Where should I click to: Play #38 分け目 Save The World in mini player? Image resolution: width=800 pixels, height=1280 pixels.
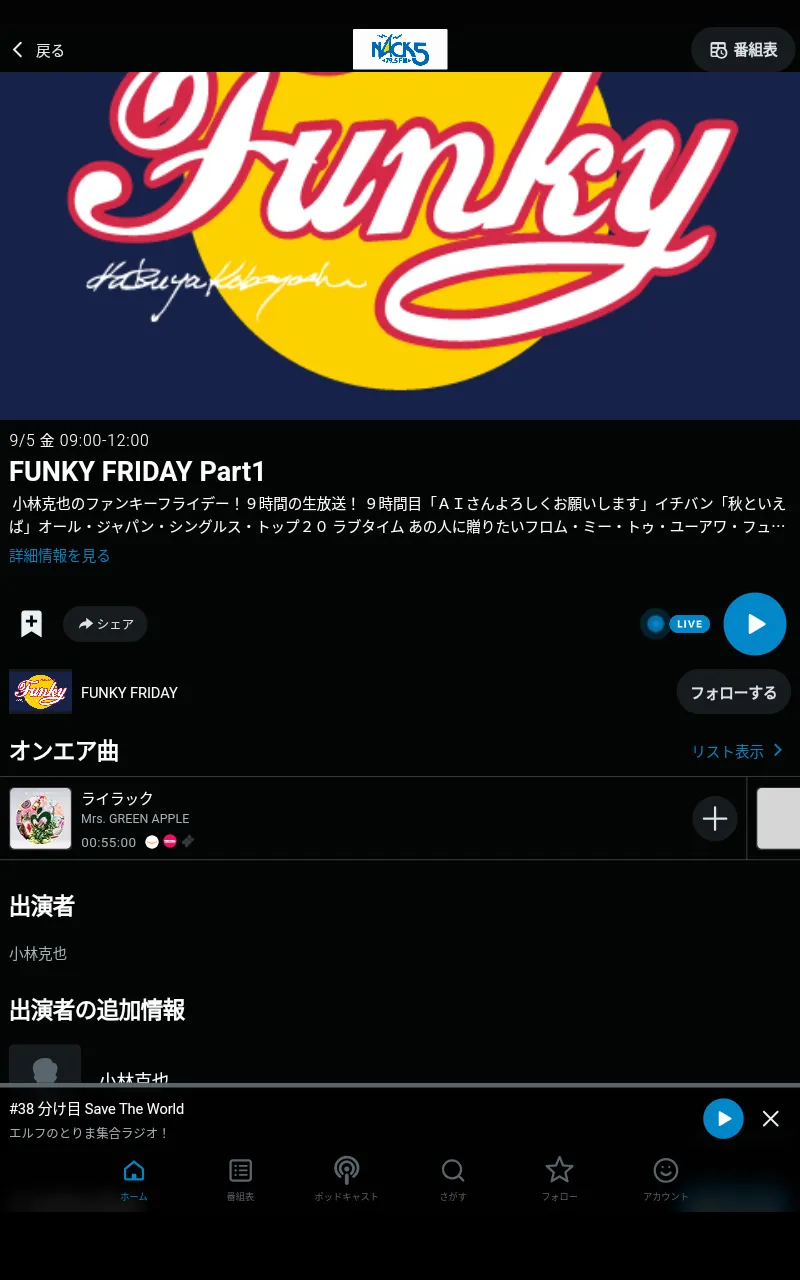[723, 1118]
